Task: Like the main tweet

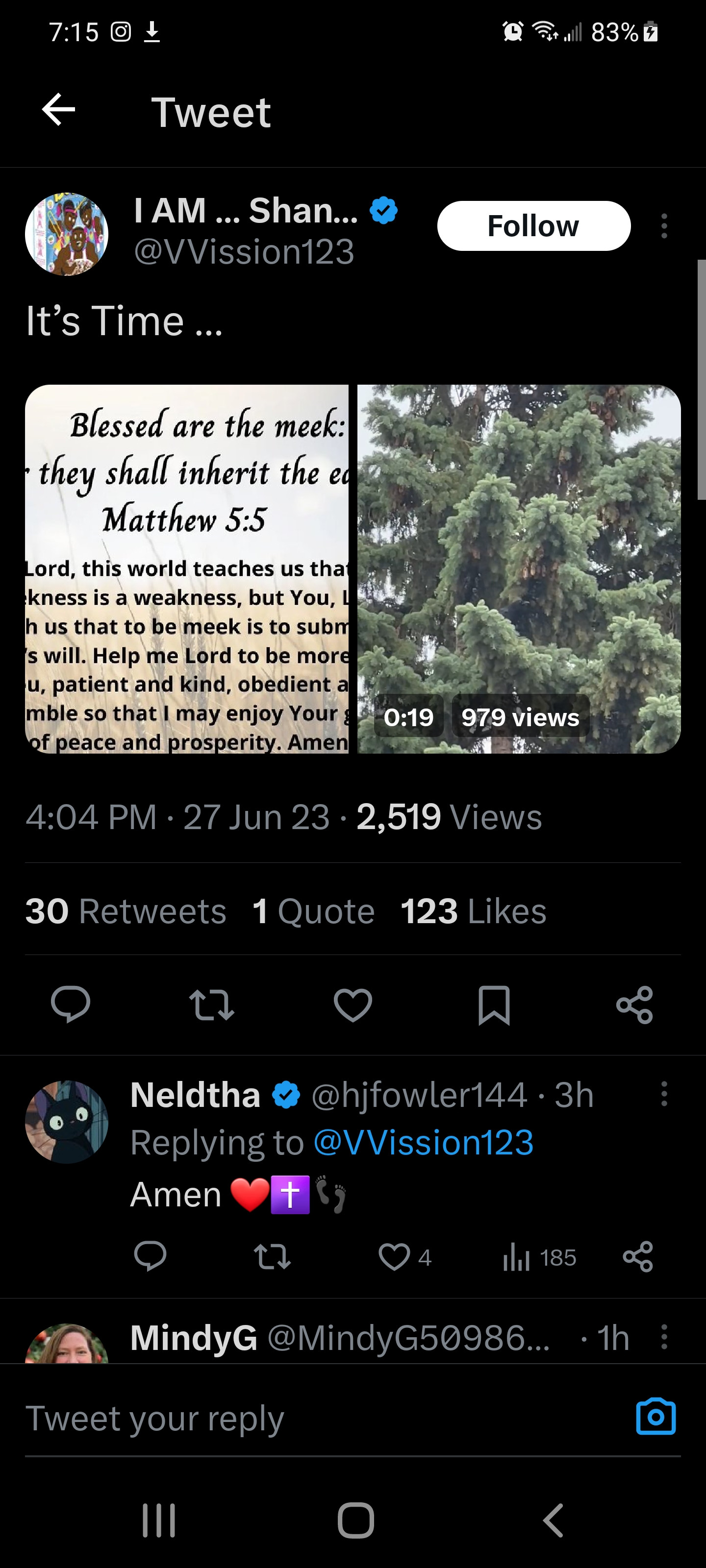Action: pyautogui.click(x=353, y=1004)
